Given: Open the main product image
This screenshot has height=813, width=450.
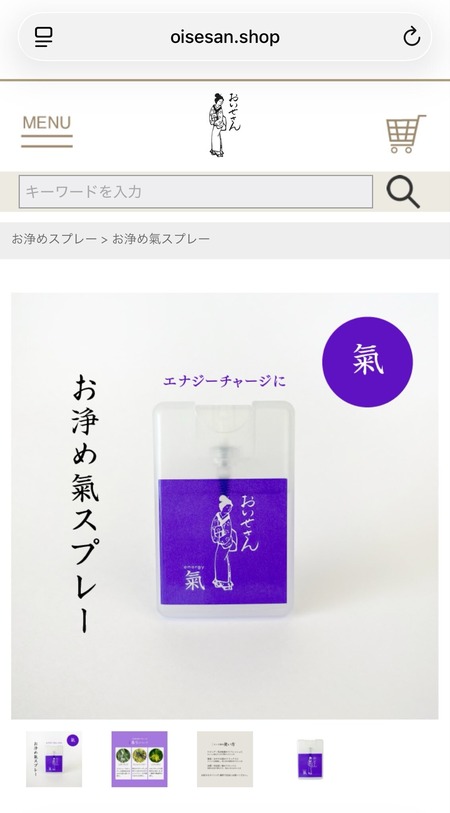Looking at the screenshot, I should (225, 506).
